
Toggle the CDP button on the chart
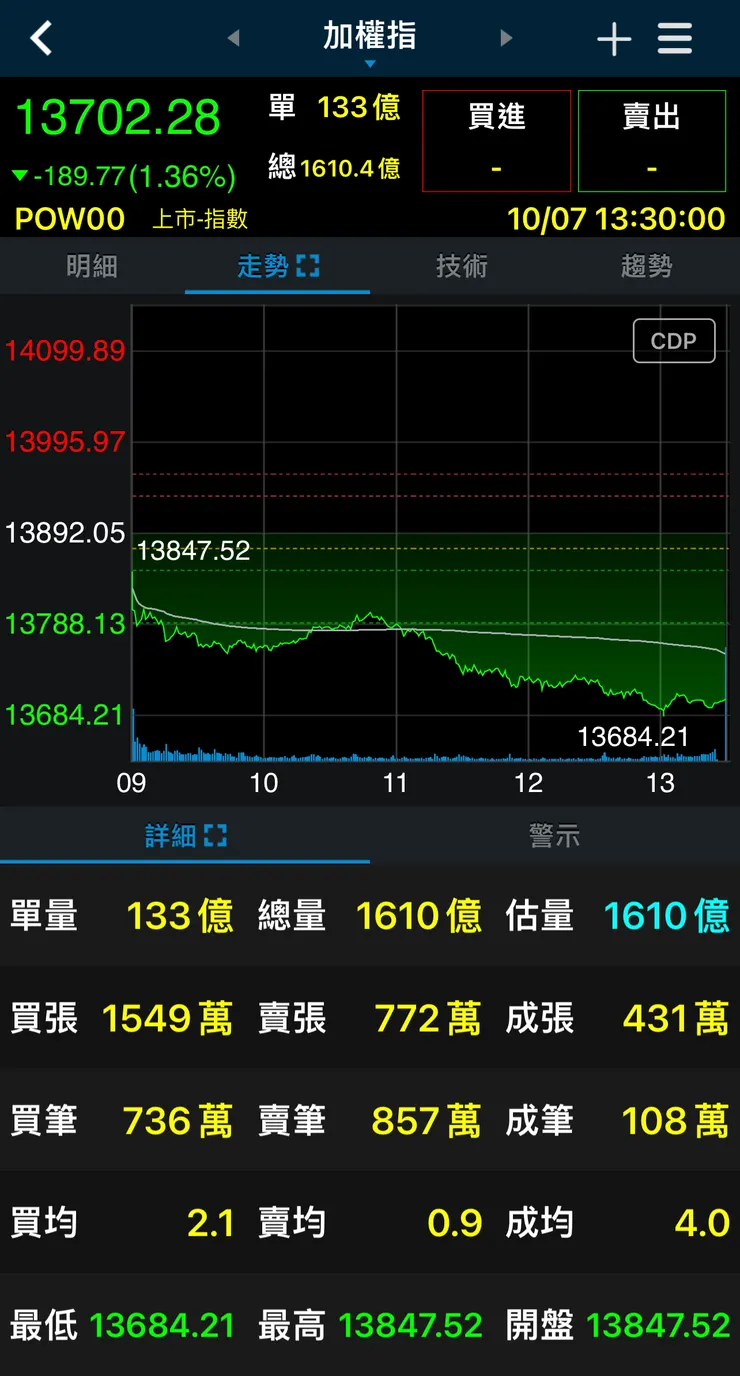click(674, 341)
